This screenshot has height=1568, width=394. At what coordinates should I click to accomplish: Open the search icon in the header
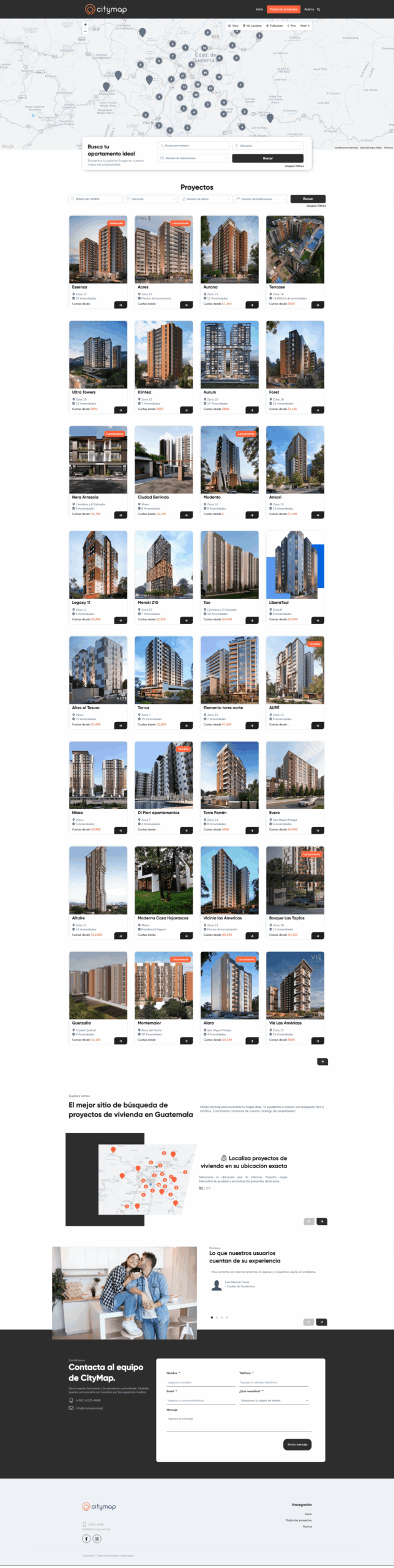click(x=319, y=9)
